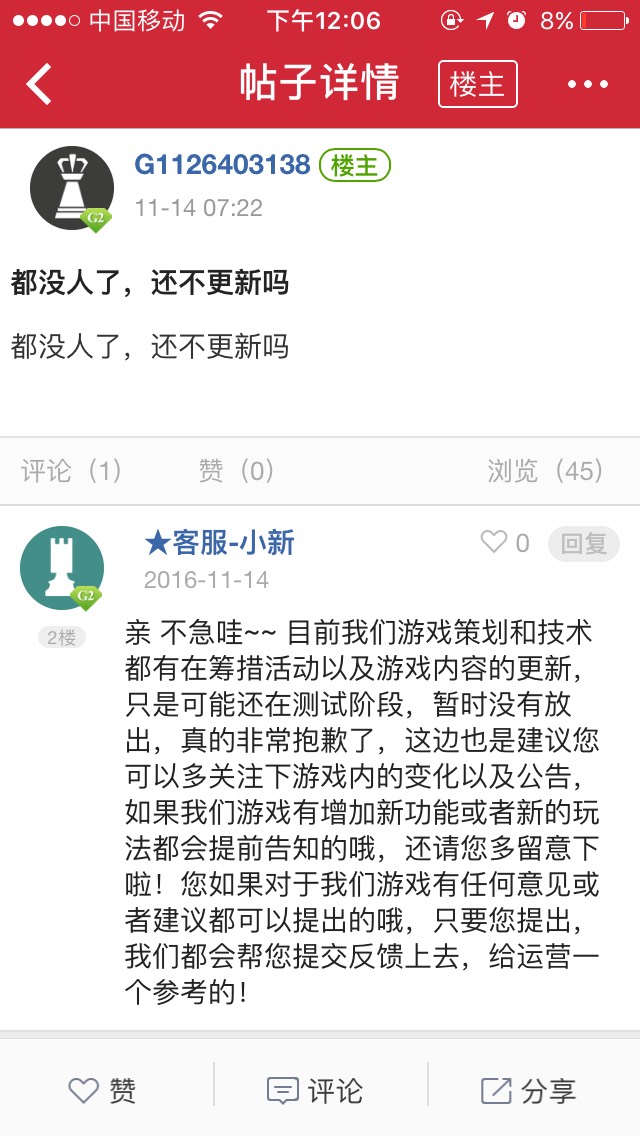Go back using the top-left arrow

tap(39, 84)
